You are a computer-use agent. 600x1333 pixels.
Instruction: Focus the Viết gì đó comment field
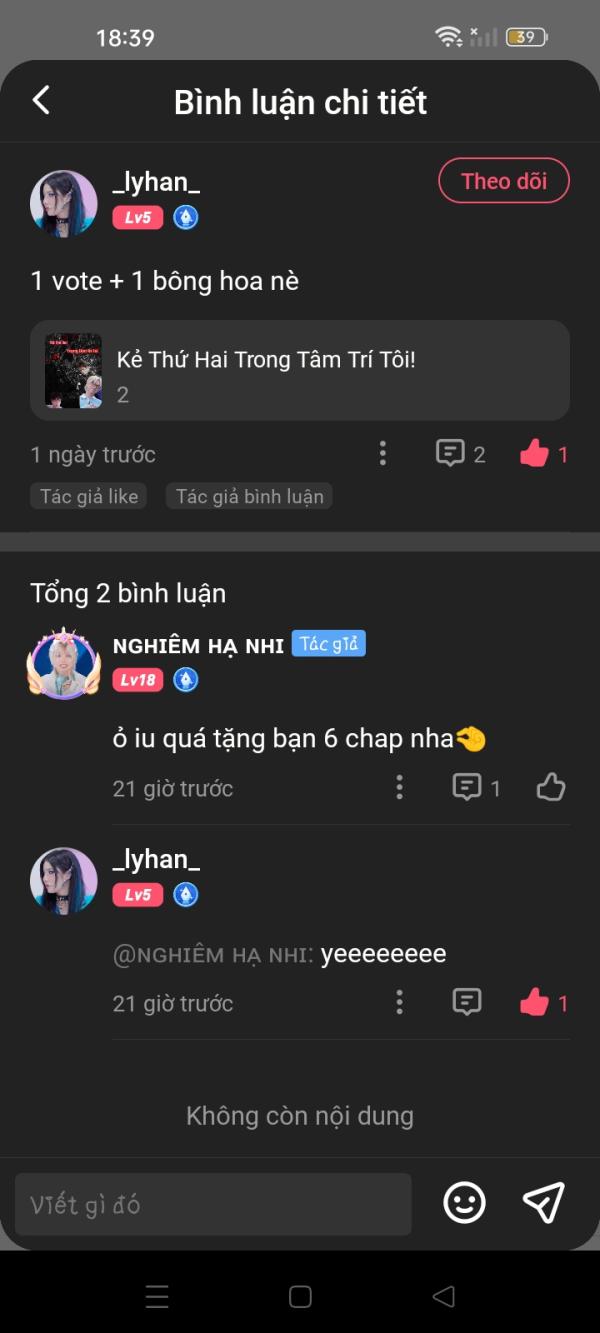pos(213,1204)
